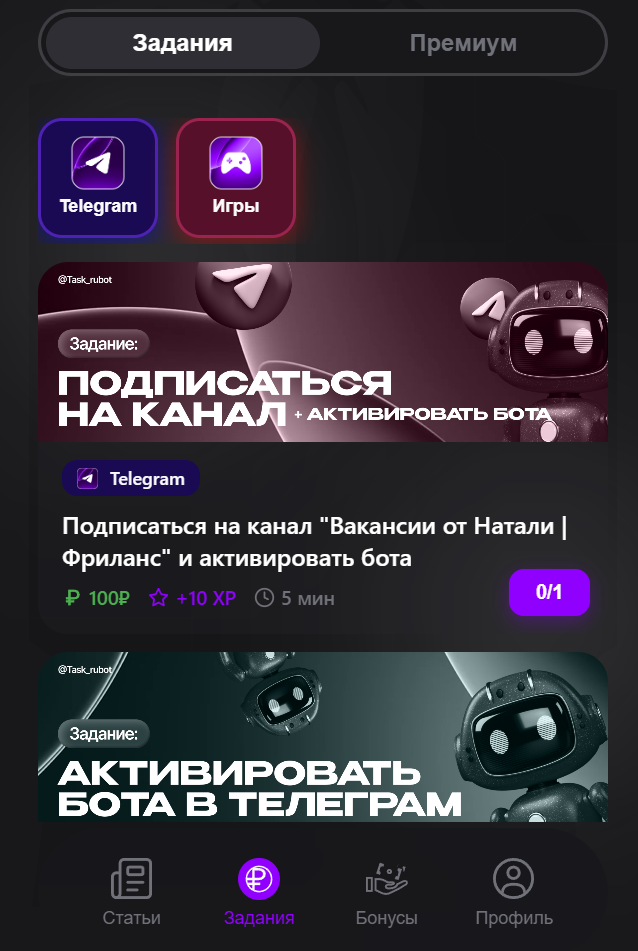Open the Задания bottom navigation item
The image size is (638, 951).
[x=259, y=892]
